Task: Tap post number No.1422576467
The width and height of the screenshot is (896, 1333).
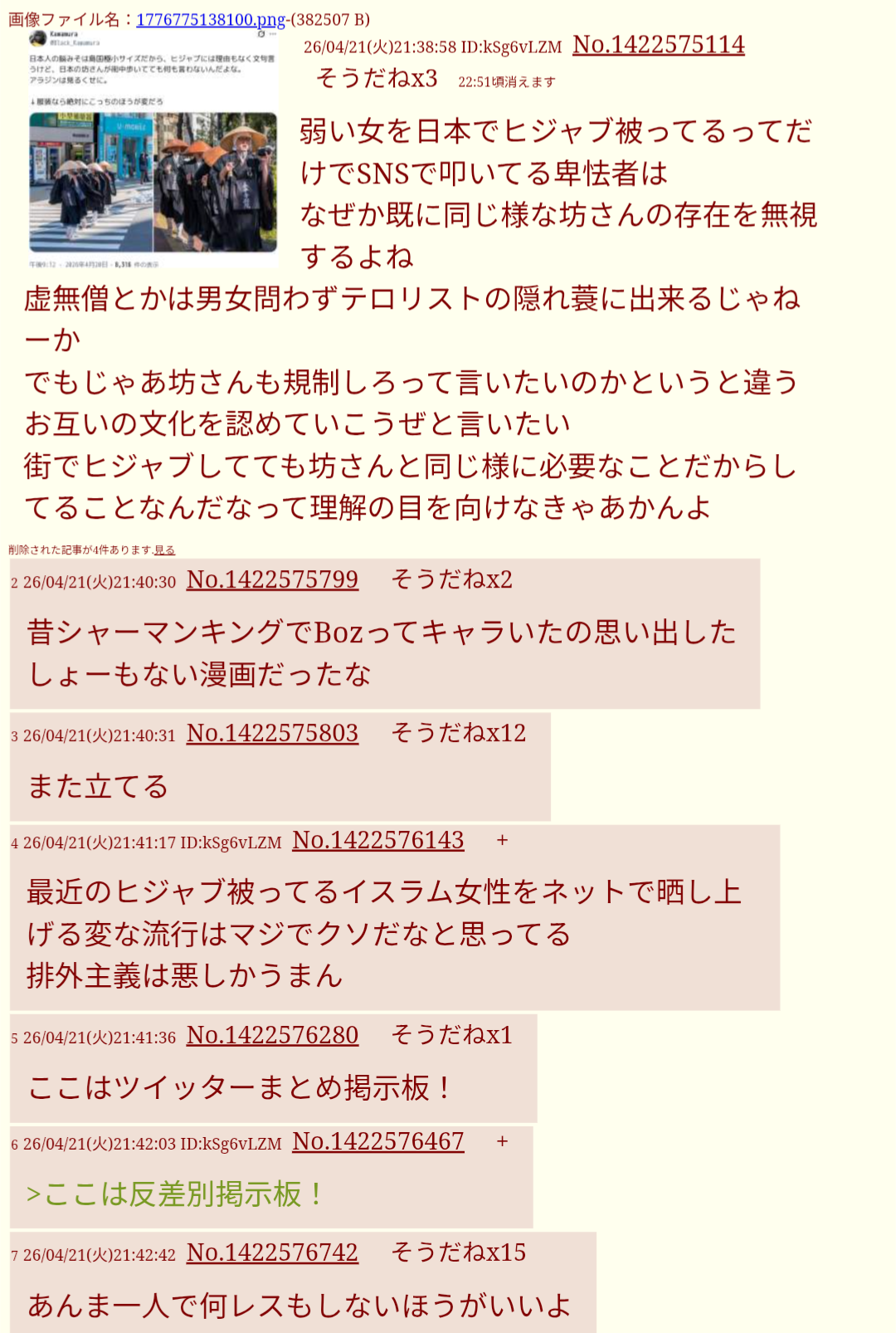Action: click(x=377, y=1141)
